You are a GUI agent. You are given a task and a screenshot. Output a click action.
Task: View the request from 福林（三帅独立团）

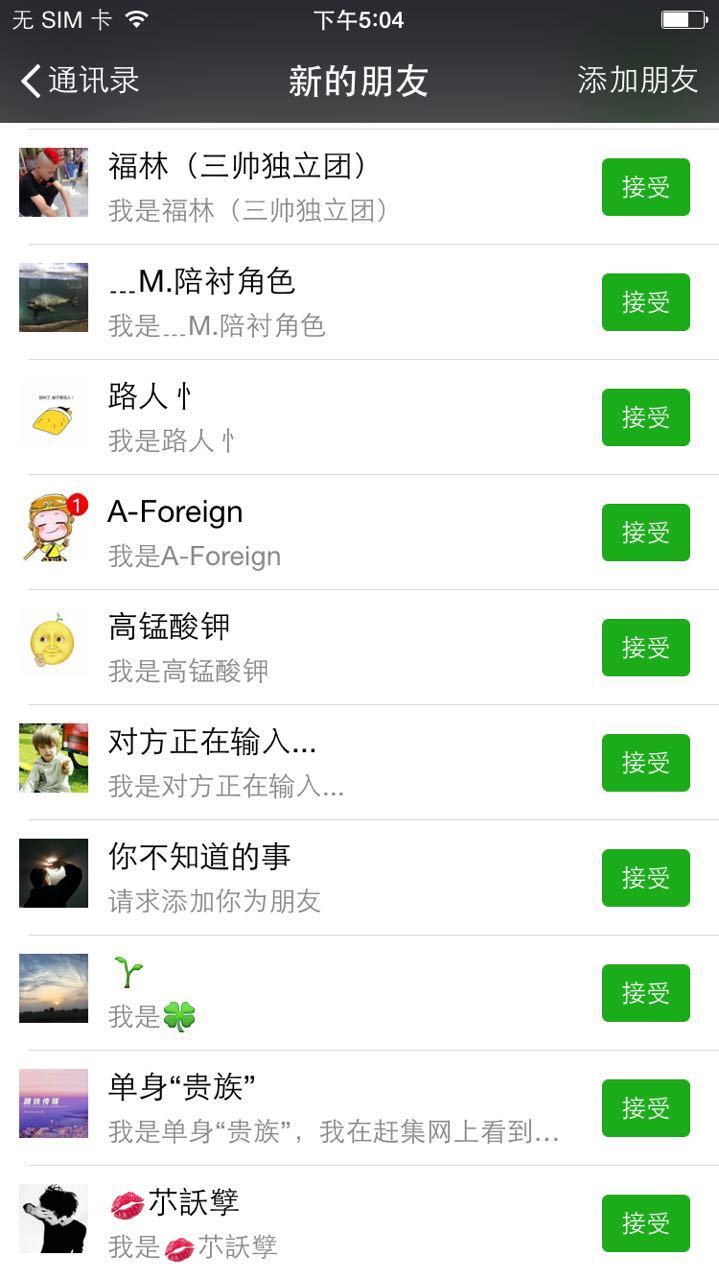click(300, 187)
